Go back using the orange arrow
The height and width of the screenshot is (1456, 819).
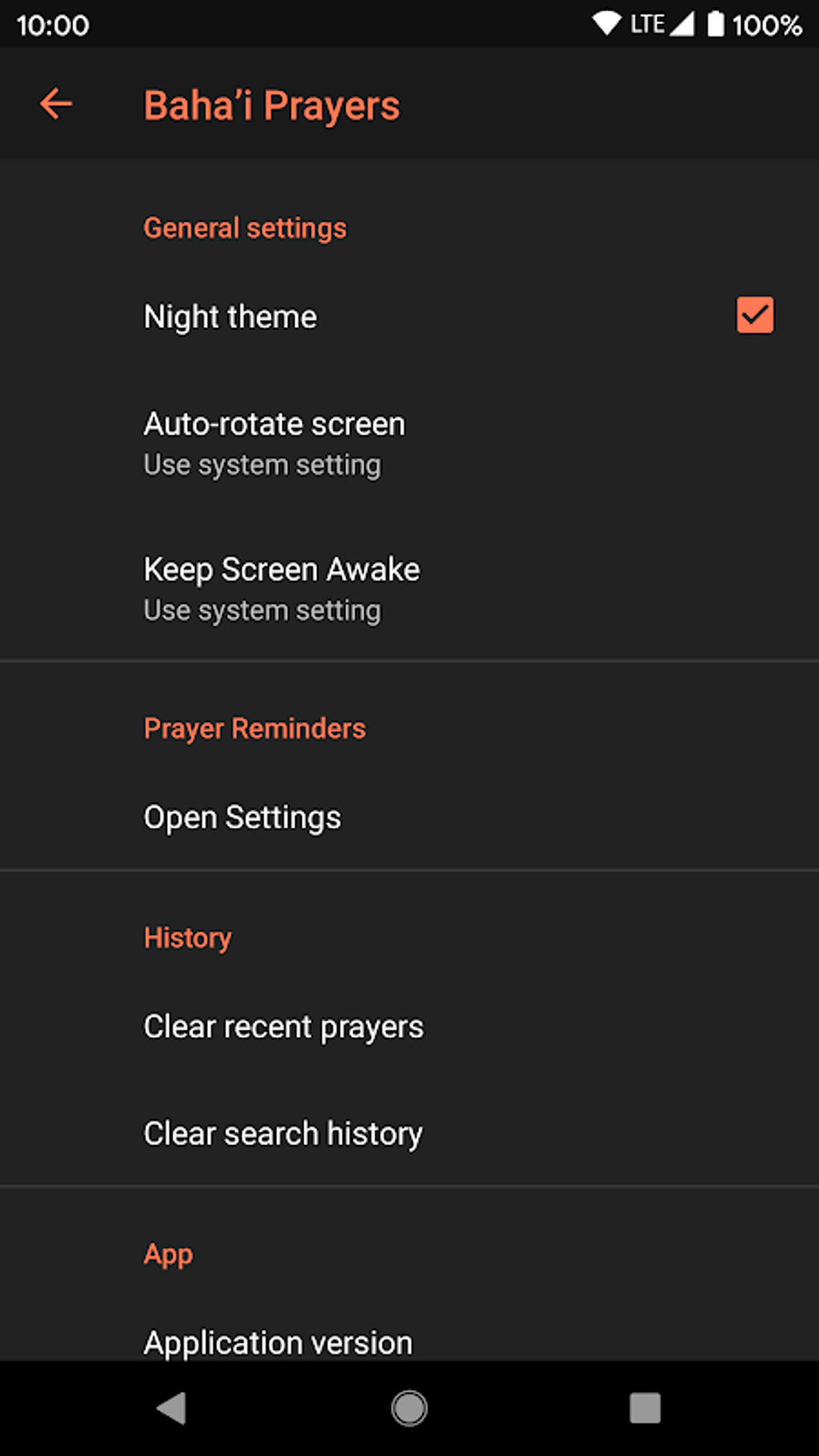point(56,104)
